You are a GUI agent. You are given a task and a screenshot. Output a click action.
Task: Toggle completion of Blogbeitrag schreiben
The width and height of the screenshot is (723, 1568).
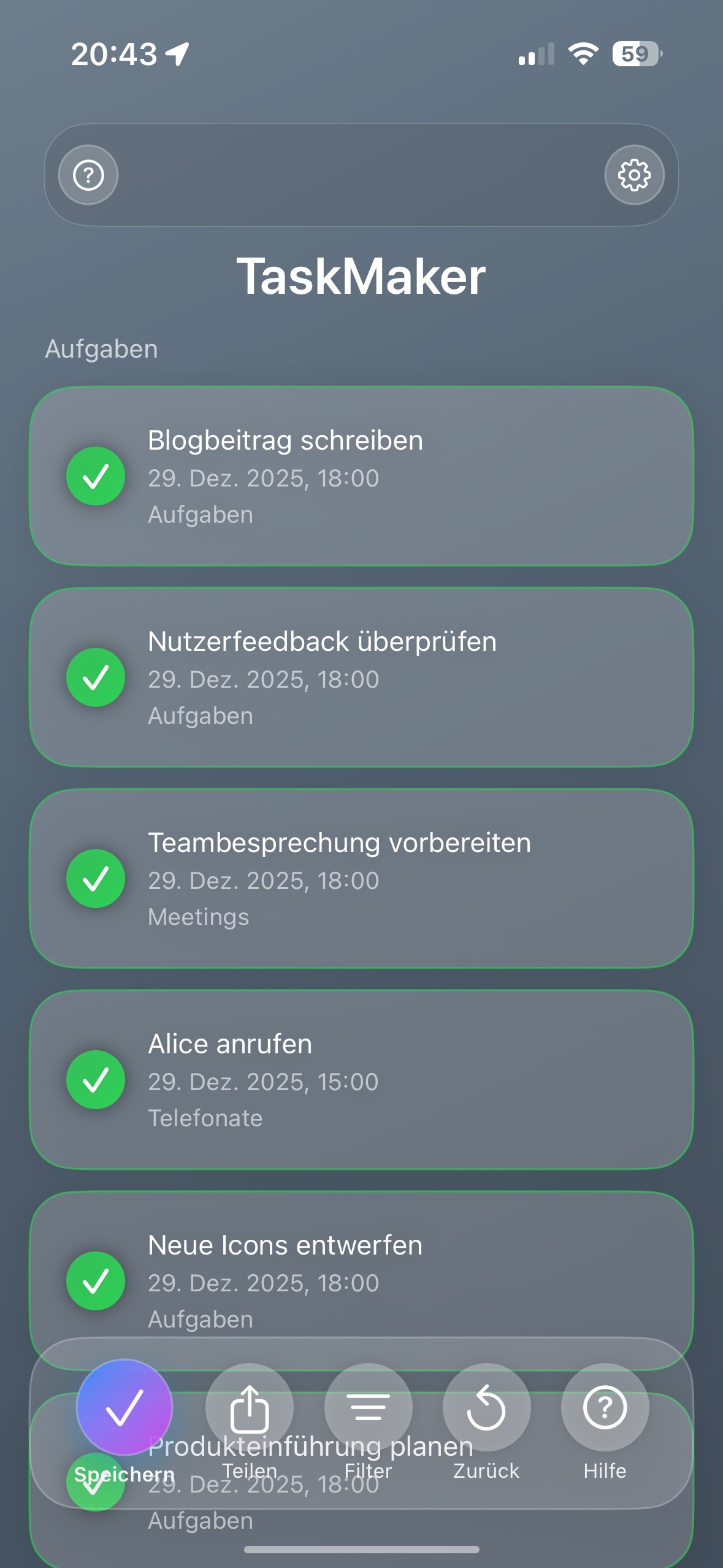click(x=96, y=476)
